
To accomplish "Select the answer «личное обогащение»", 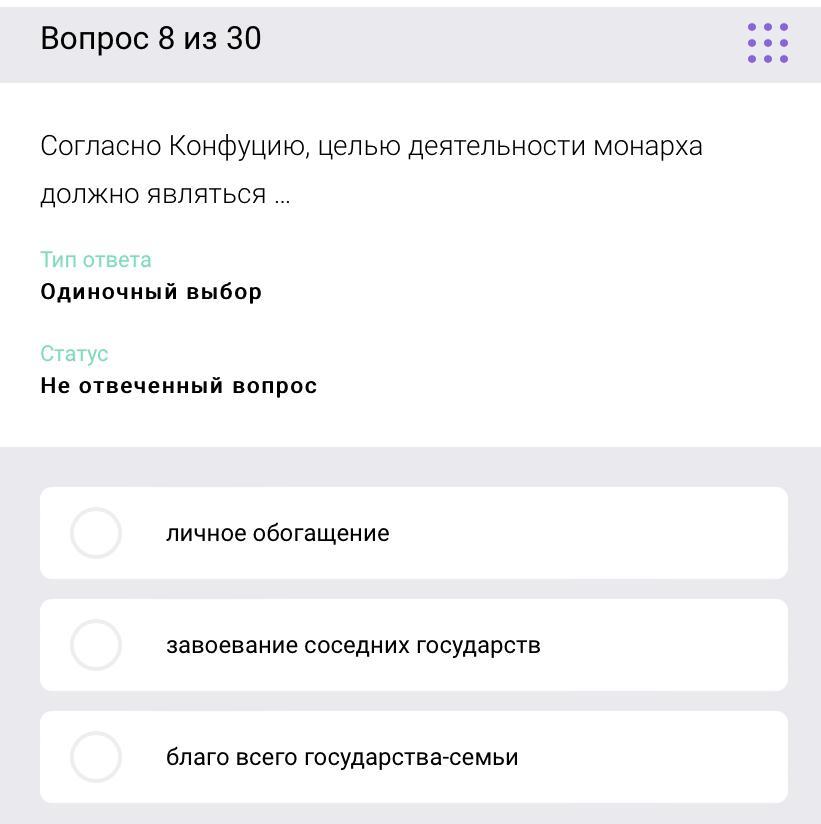I will (x=96, y=533).
